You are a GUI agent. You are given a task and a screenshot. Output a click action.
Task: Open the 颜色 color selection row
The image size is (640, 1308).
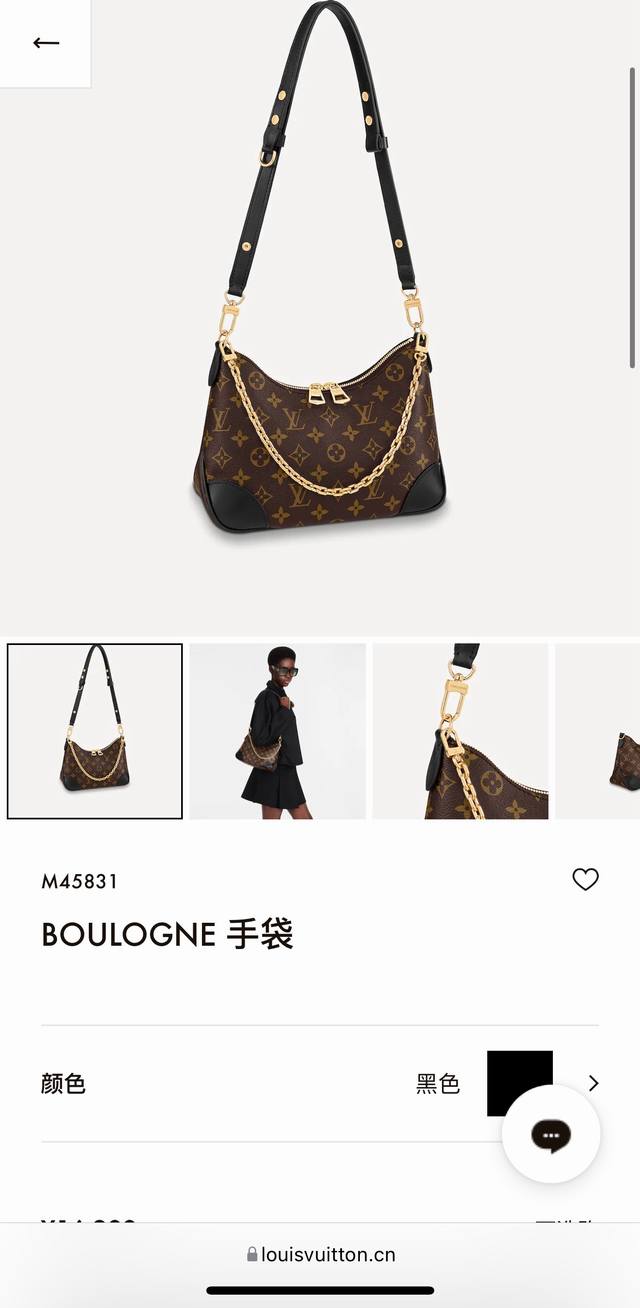(x=320, y=1083)
